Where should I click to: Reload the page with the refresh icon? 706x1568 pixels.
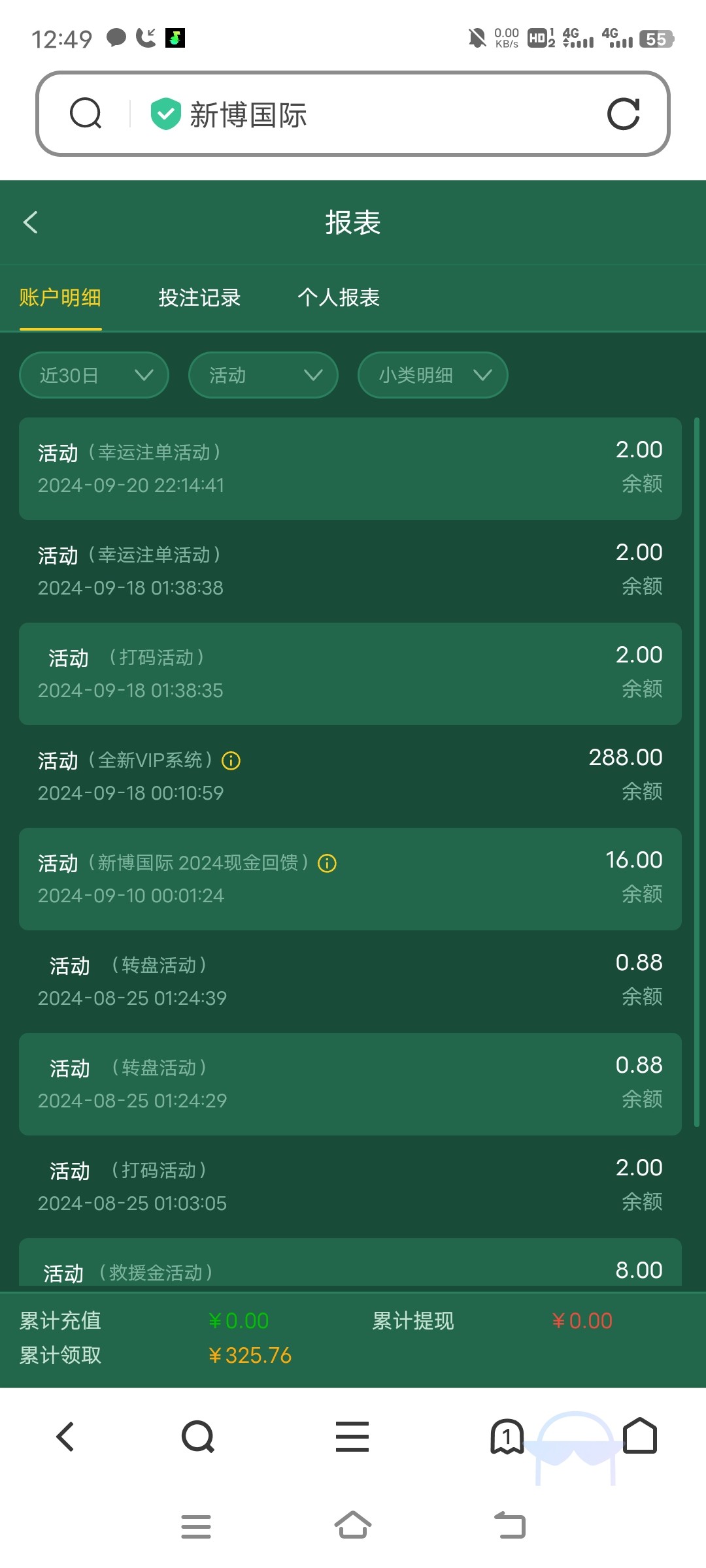coord(623,114)
